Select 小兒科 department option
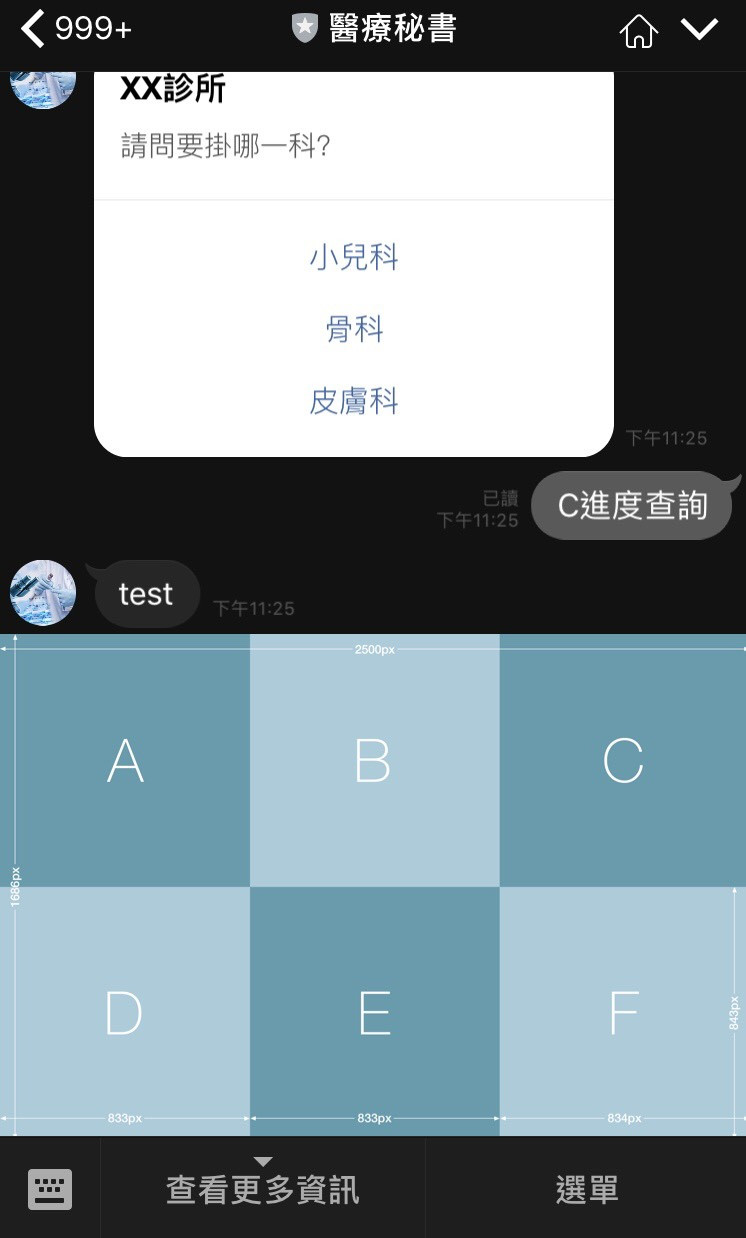The image size is (746, 1238). [353, 258]
